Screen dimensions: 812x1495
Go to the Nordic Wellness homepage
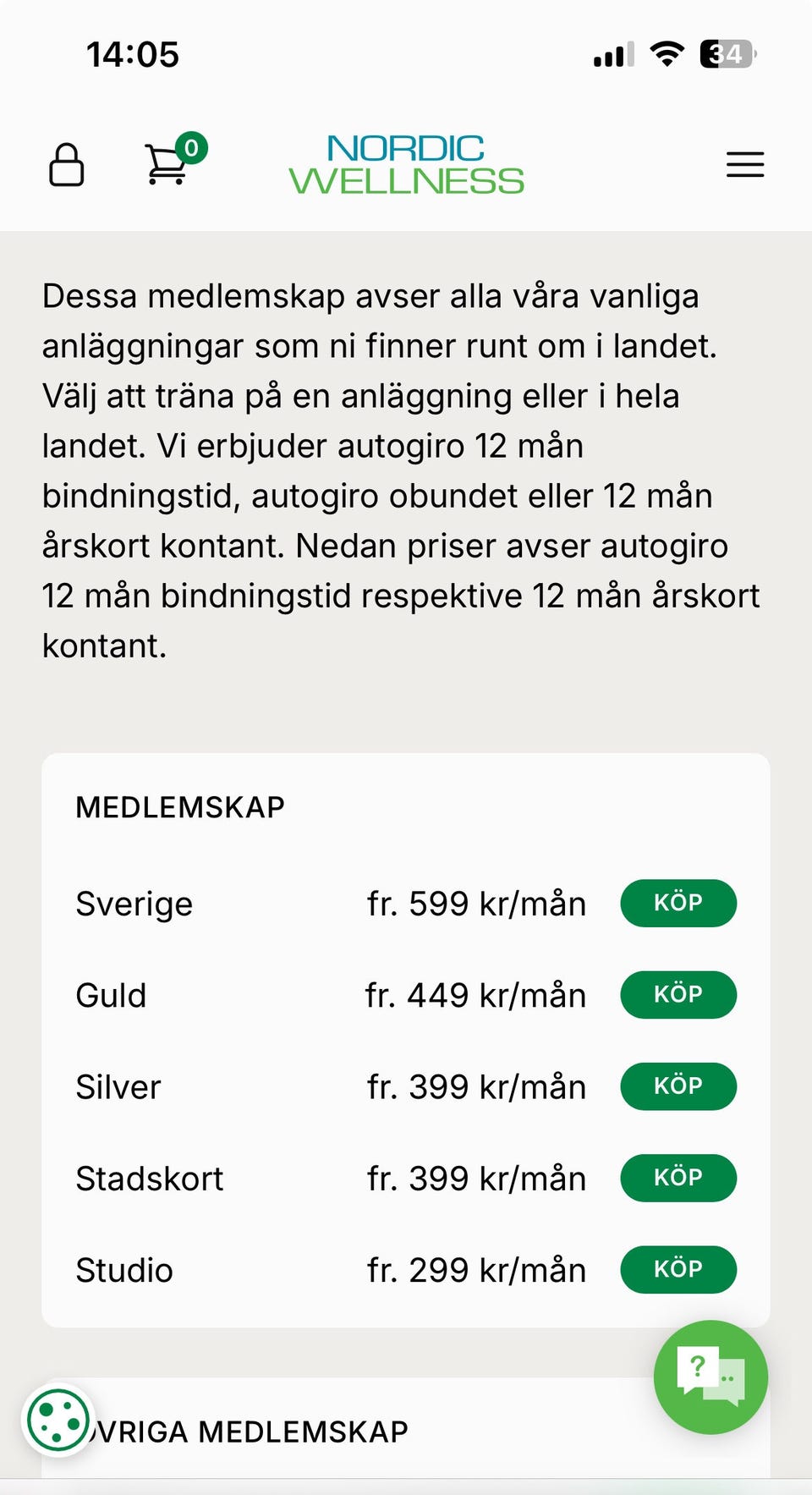[406, 164]
